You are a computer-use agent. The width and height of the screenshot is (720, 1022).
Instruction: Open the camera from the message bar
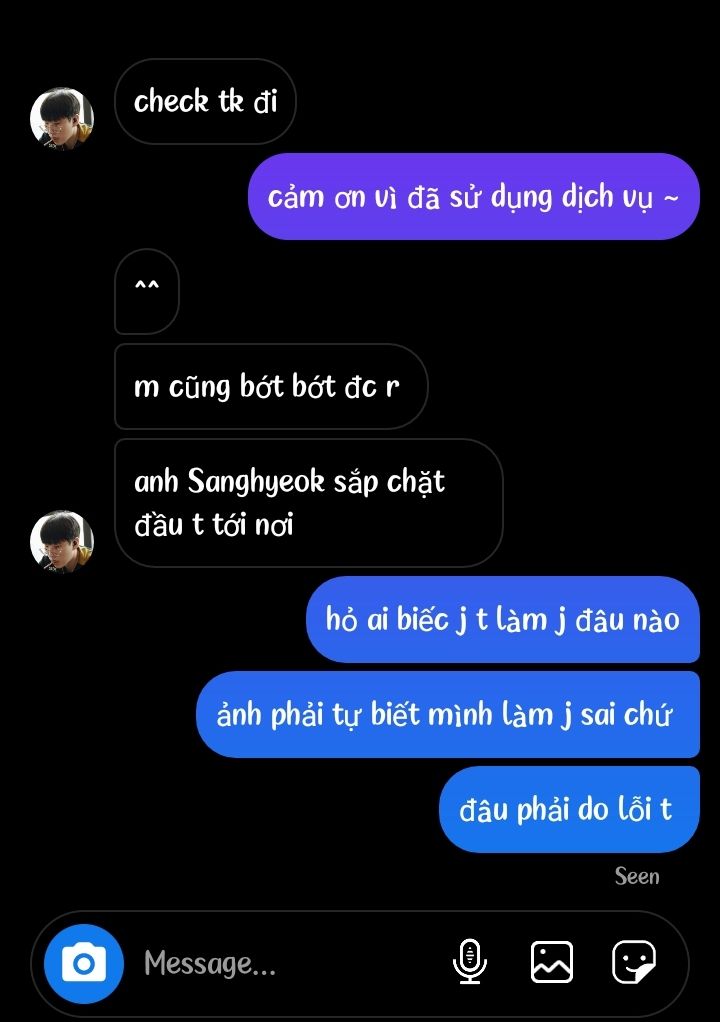(83, 964)
